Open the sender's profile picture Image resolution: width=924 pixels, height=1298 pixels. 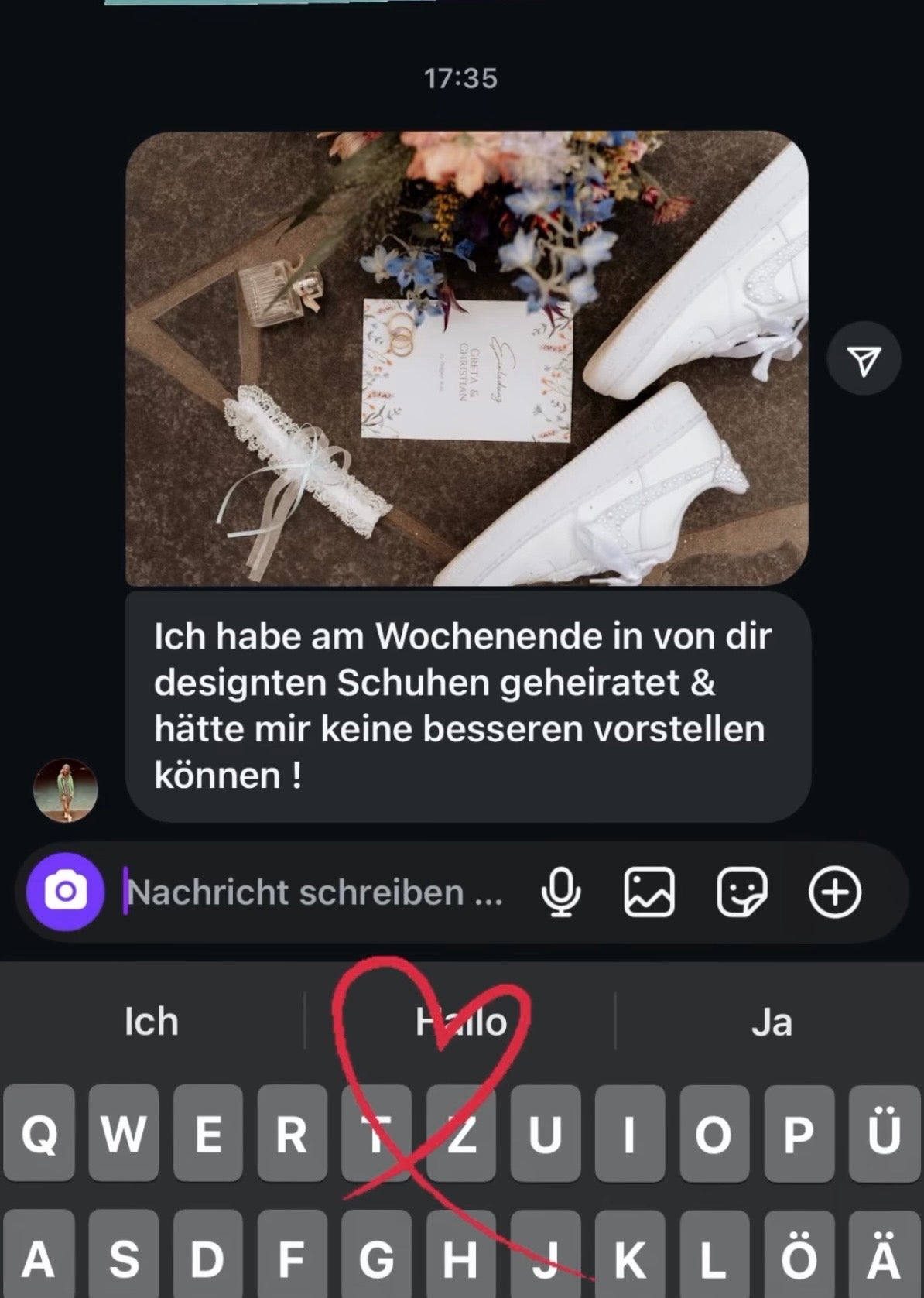(66, 789)
